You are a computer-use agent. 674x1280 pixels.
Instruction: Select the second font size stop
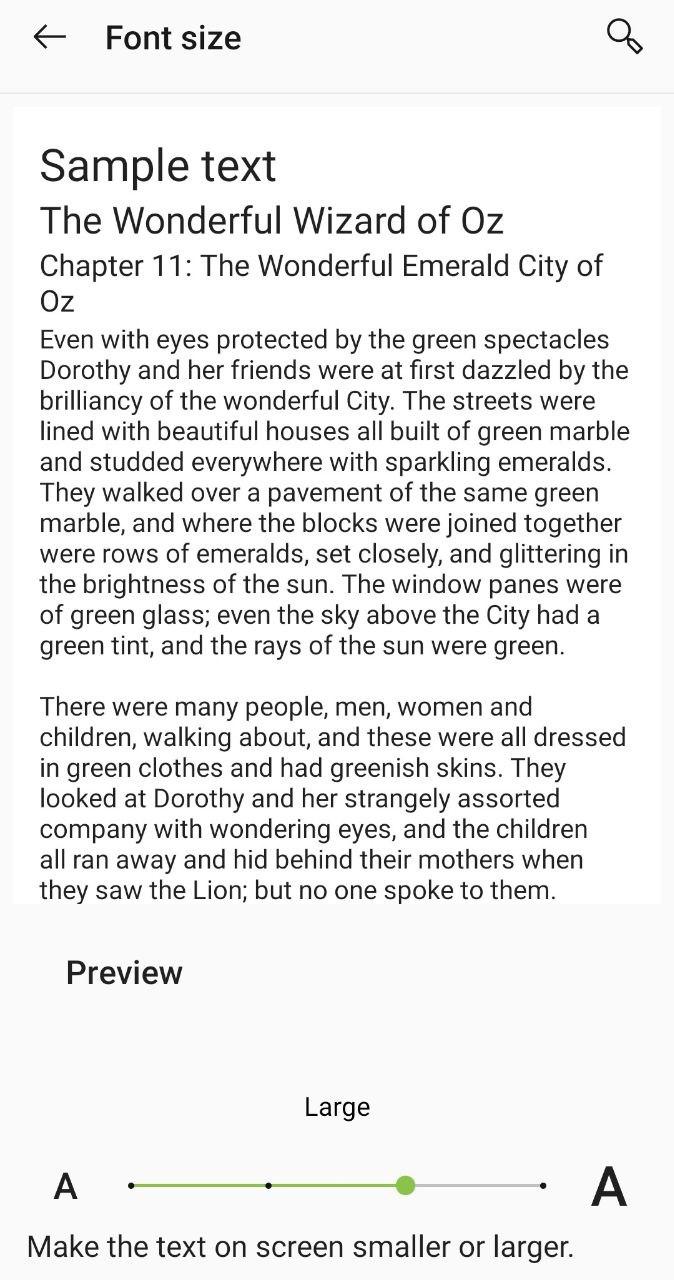268,1185
